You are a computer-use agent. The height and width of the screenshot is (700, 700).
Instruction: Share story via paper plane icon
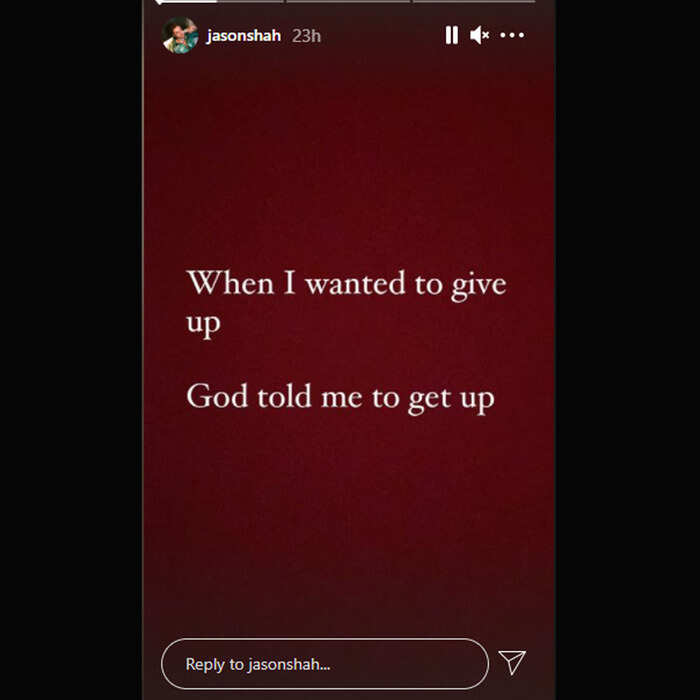[x=512, y=663]
